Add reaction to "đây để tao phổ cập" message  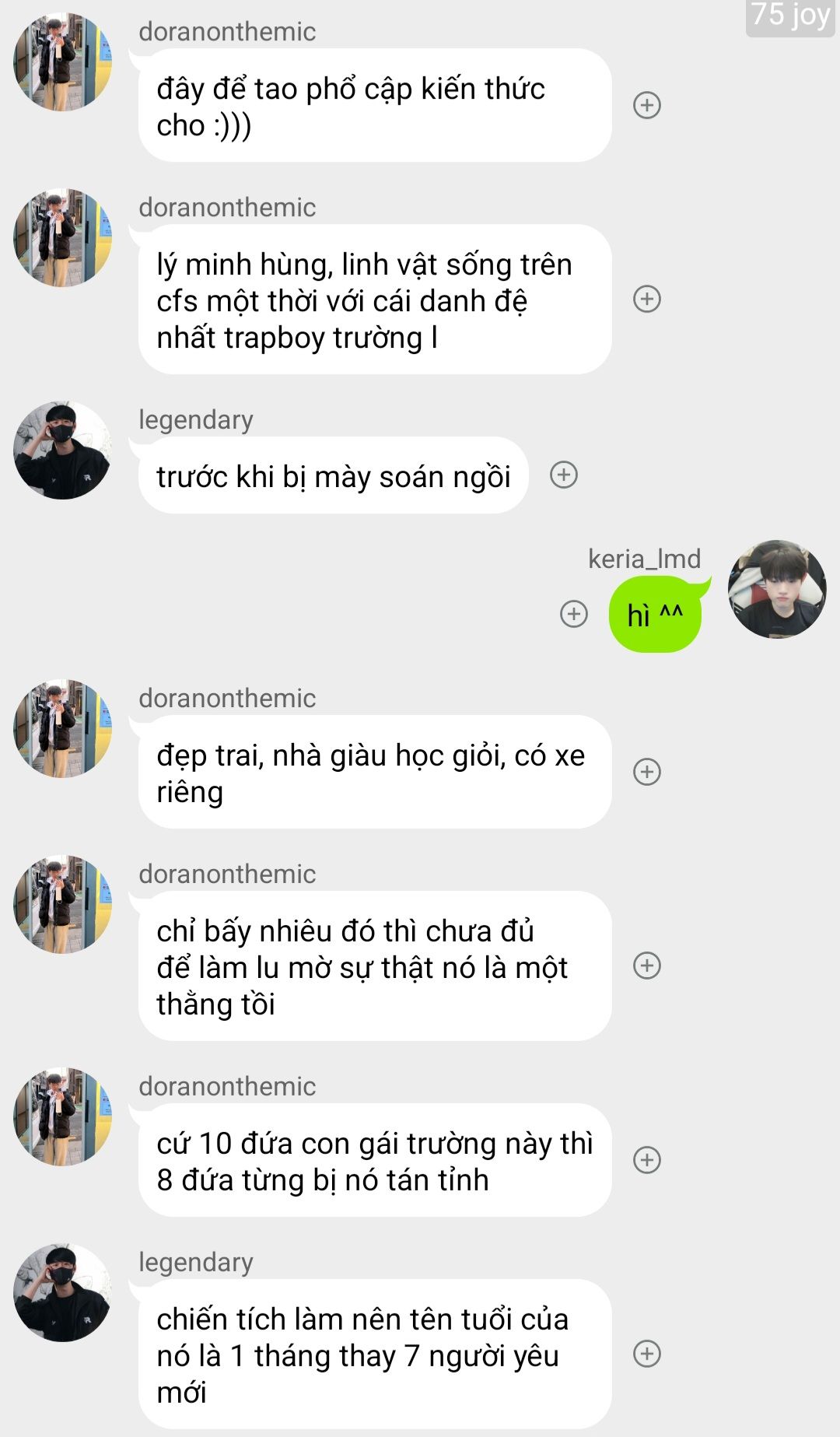click(x=647, y=105)
